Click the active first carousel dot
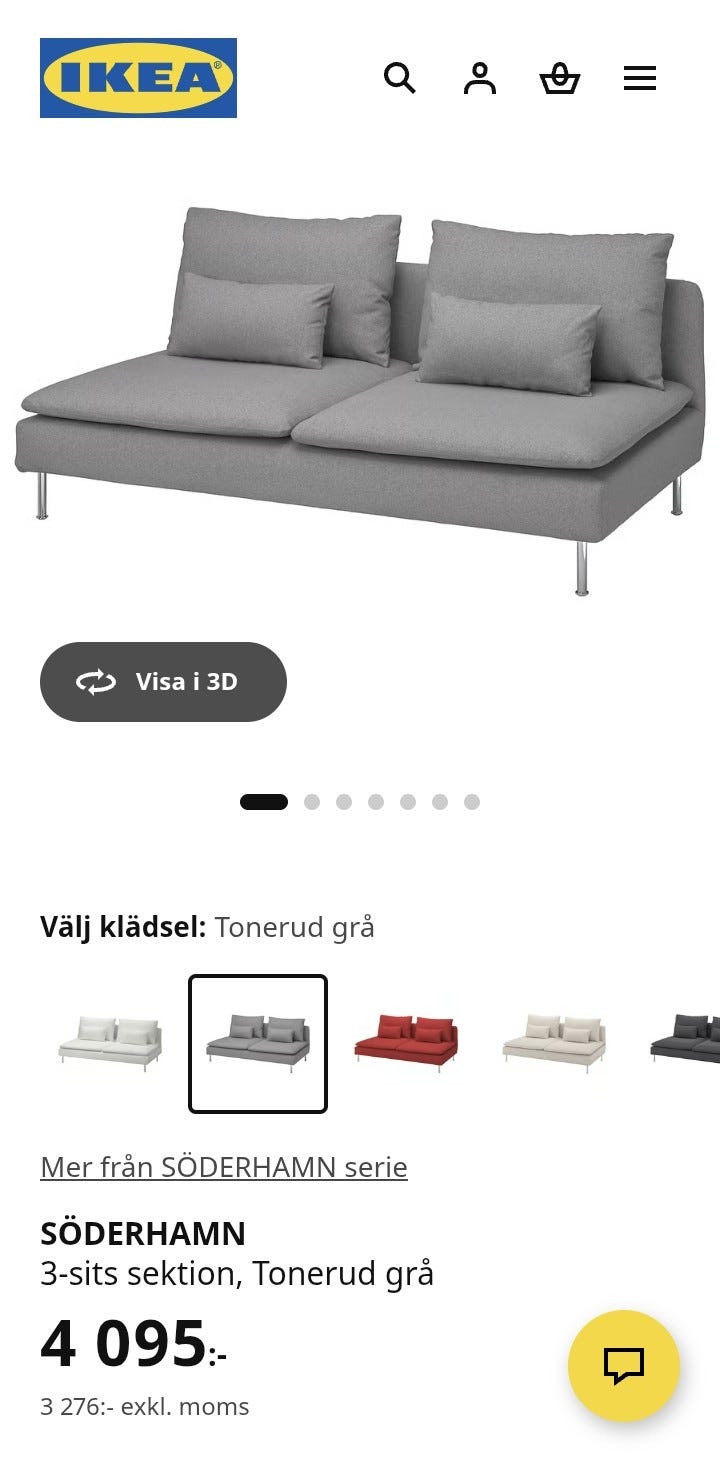The height and width of the screenshot is (1457, 720). tap(265, 801)
